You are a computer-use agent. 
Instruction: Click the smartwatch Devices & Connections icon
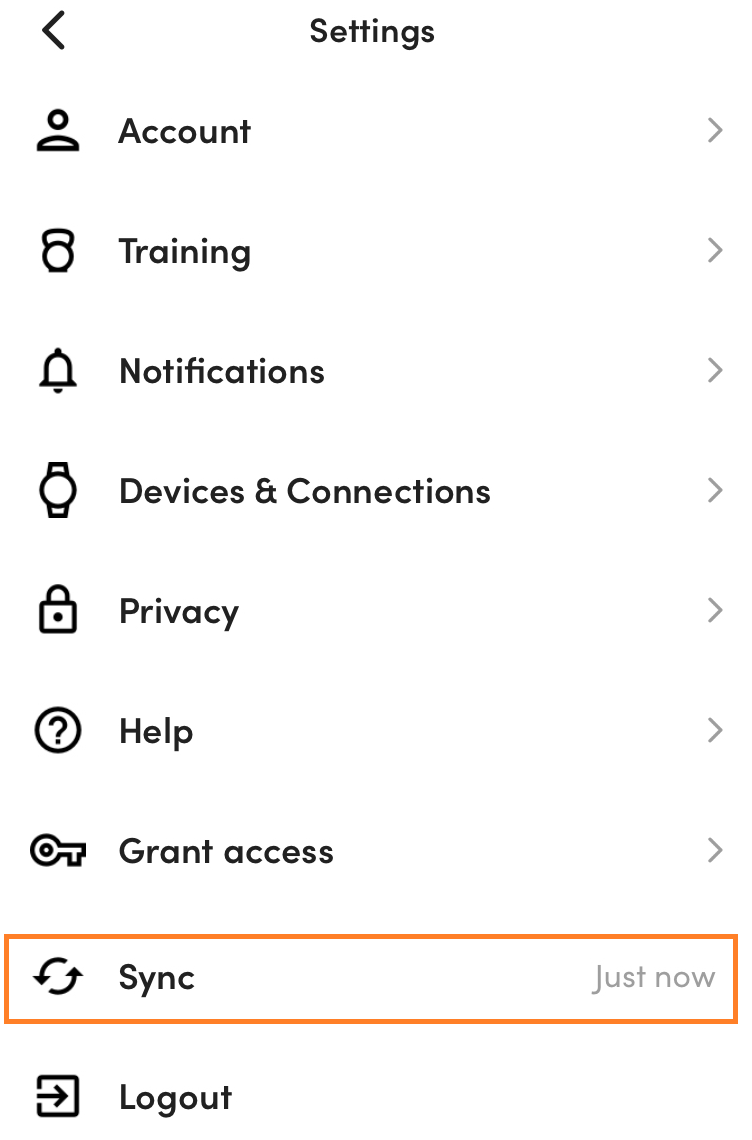tap(57, 490)
